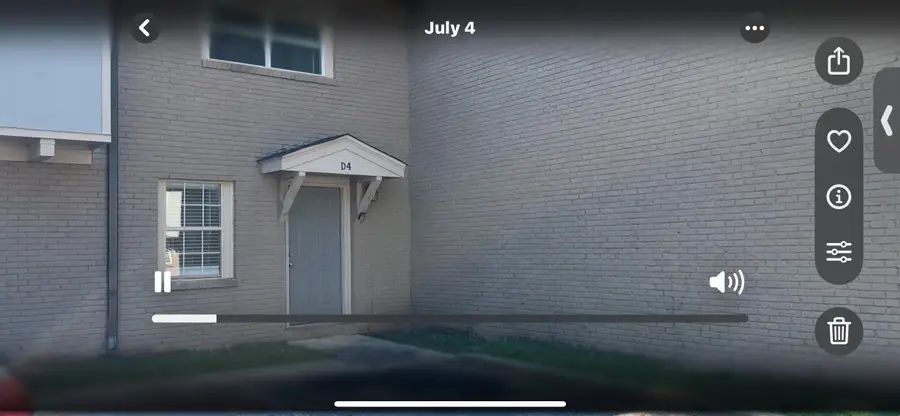900x416 pixels.
Task: Open the edit adjustments sliders
Action: pyautogui.click(x=838, y=252)
